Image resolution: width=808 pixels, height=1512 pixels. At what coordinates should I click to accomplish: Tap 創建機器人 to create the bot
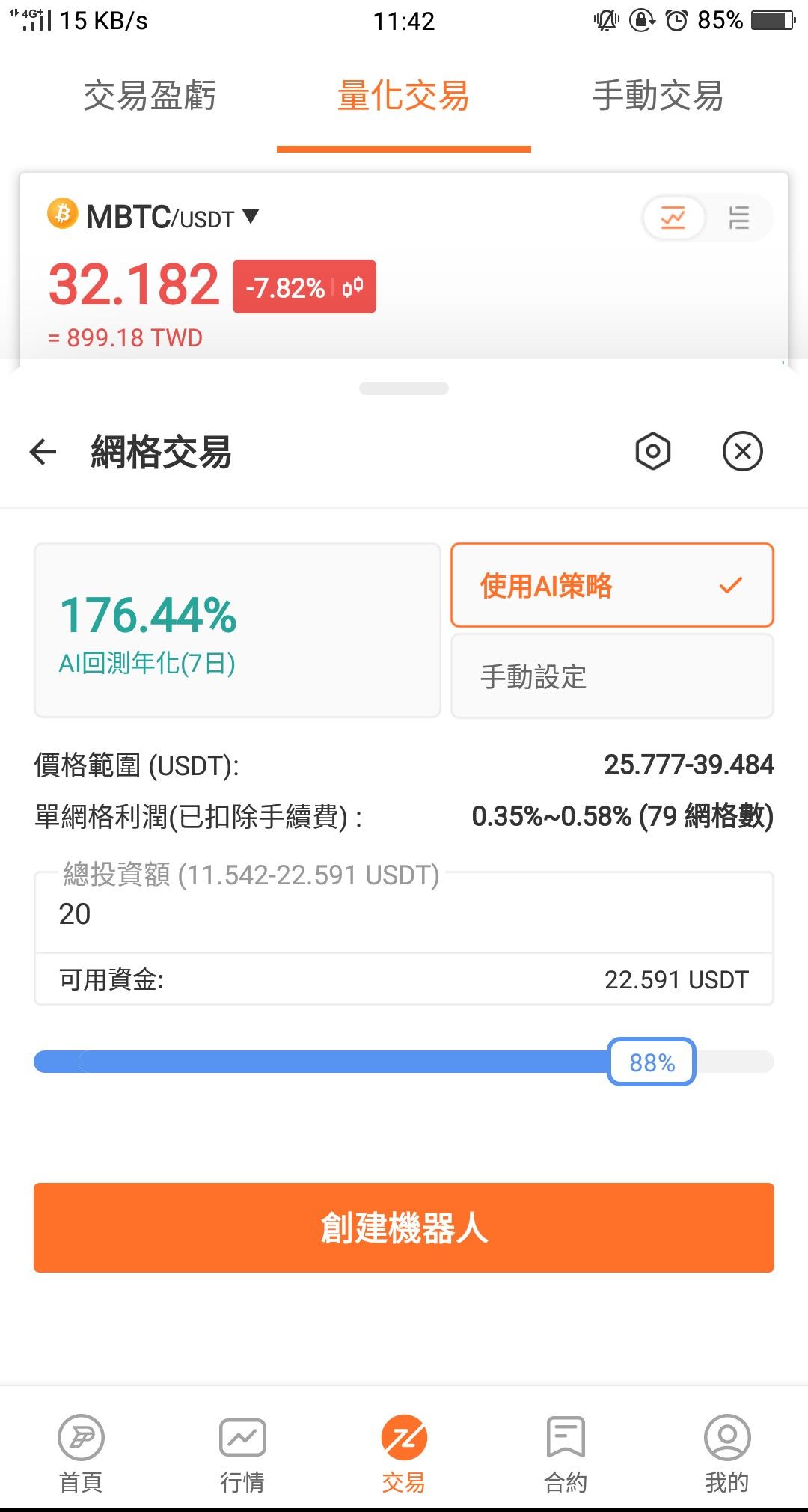tap(404, 1228)
